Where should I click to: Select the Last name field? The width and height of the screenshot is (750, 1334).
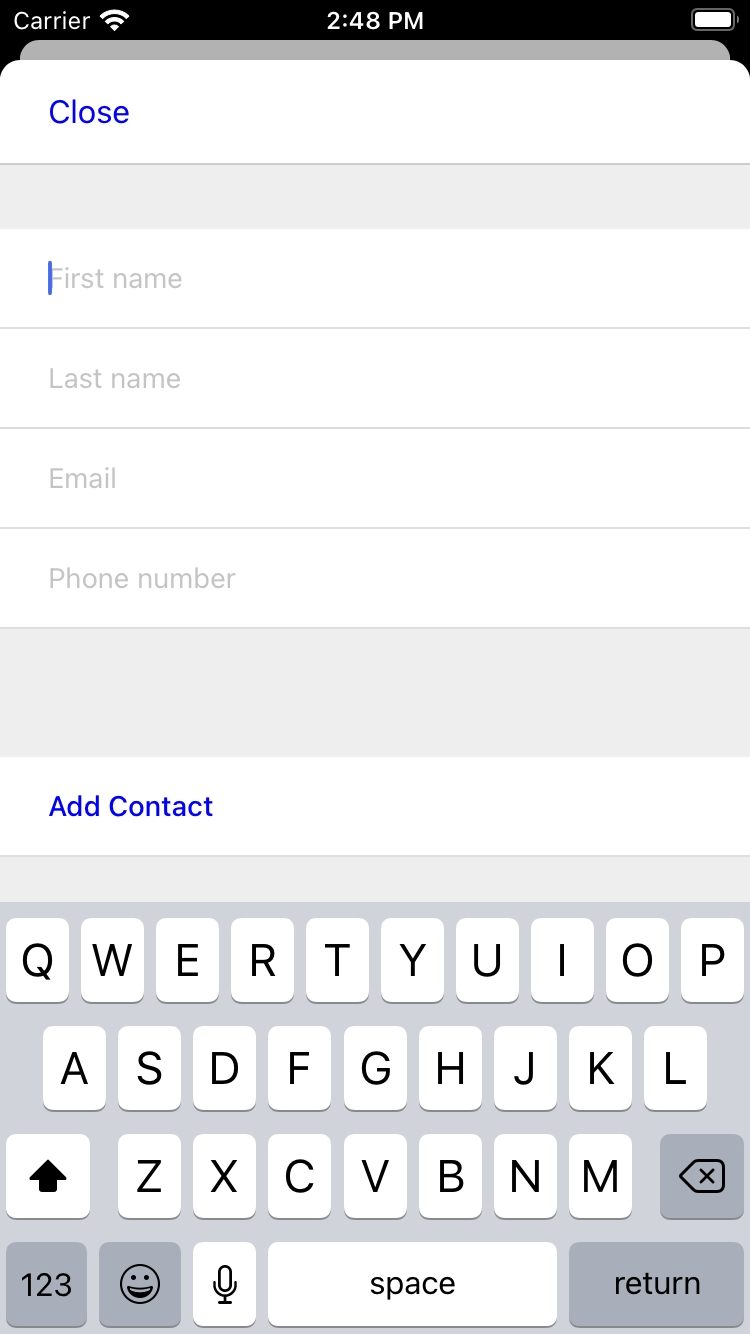375,378
